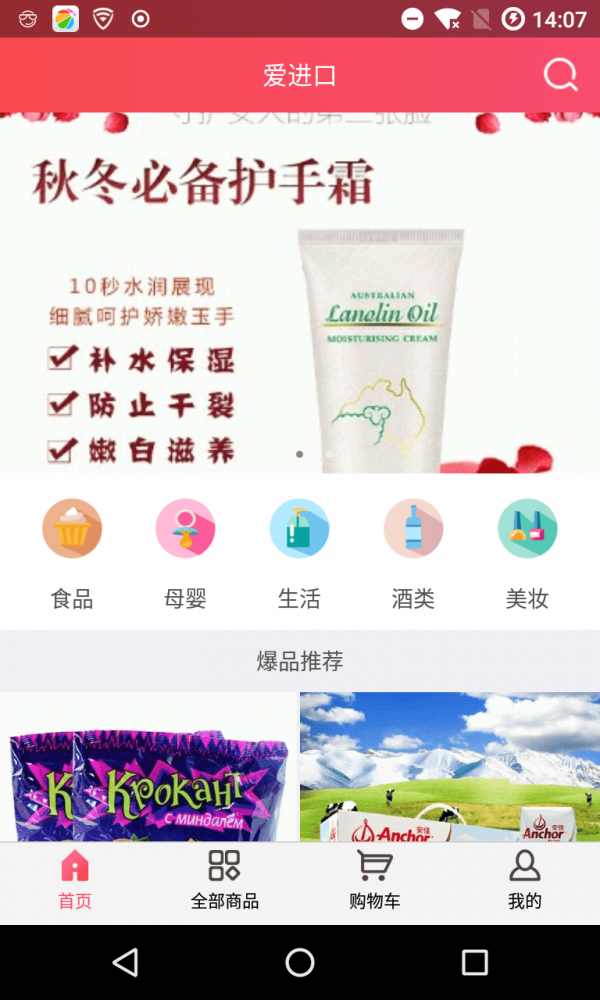Switch to the 首页 tab
The height and width of the screenshot is (1000, 600).
click(75, 881)
